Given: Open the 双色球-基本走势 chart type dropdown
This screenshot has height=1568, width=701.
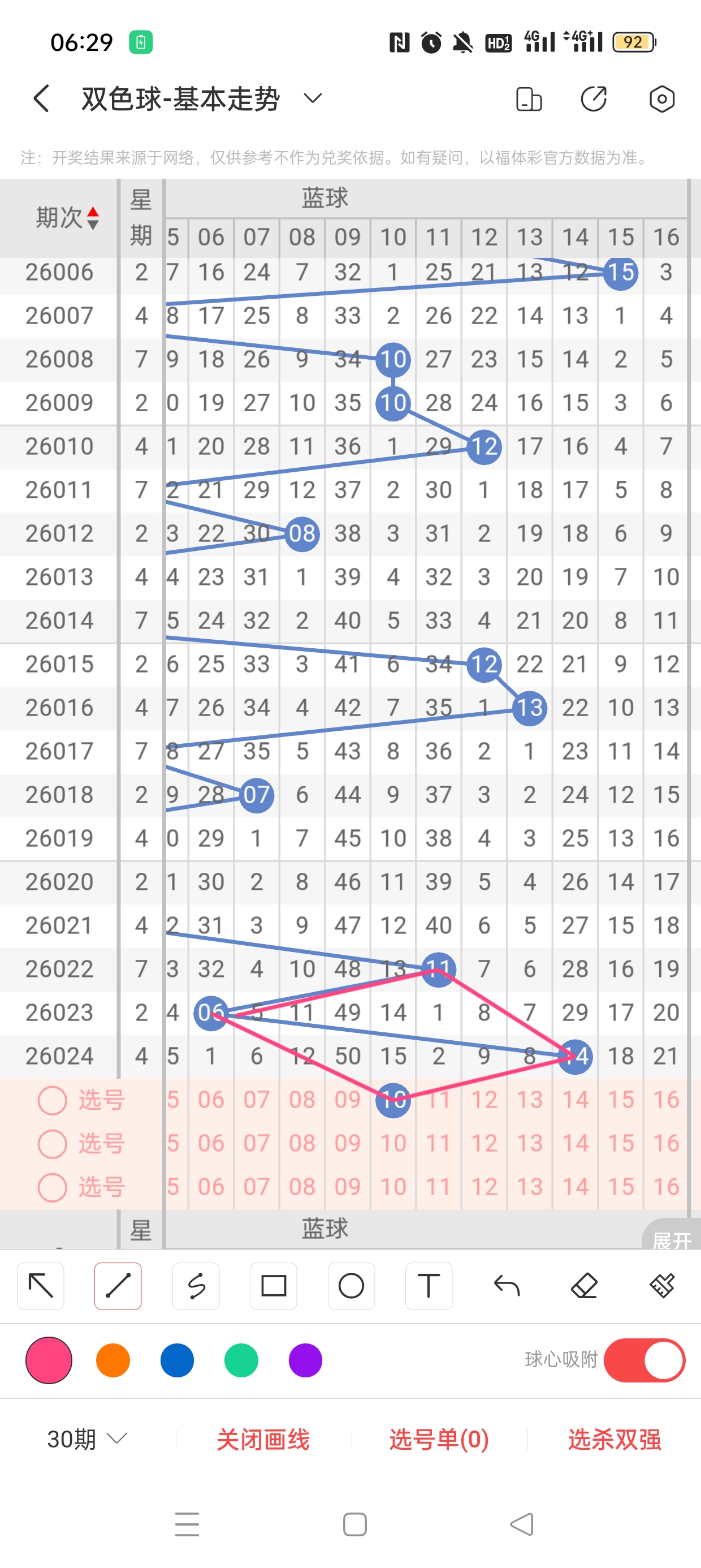Looking at the screenshot, I should tap(312, 98).
